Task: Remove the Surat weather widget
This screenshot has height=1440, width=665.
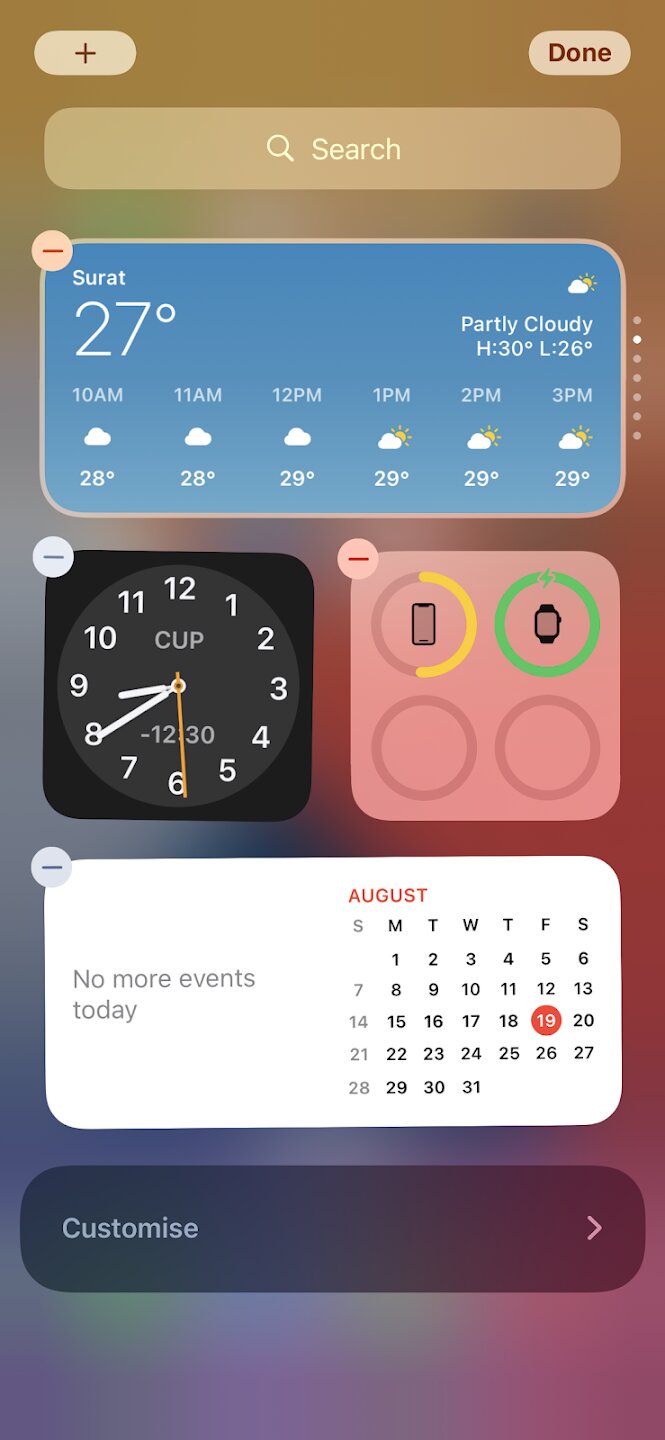Action: tap(52, 250)
